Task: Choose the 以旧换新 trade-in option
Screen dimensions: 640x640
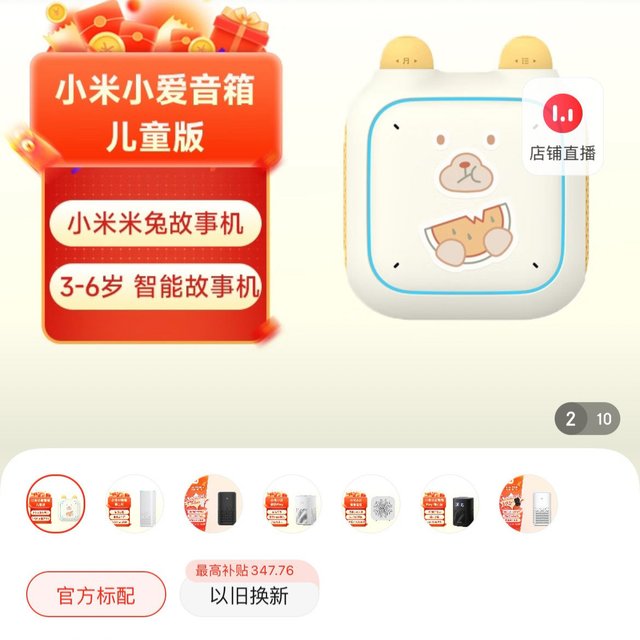Action: [249, 596]
